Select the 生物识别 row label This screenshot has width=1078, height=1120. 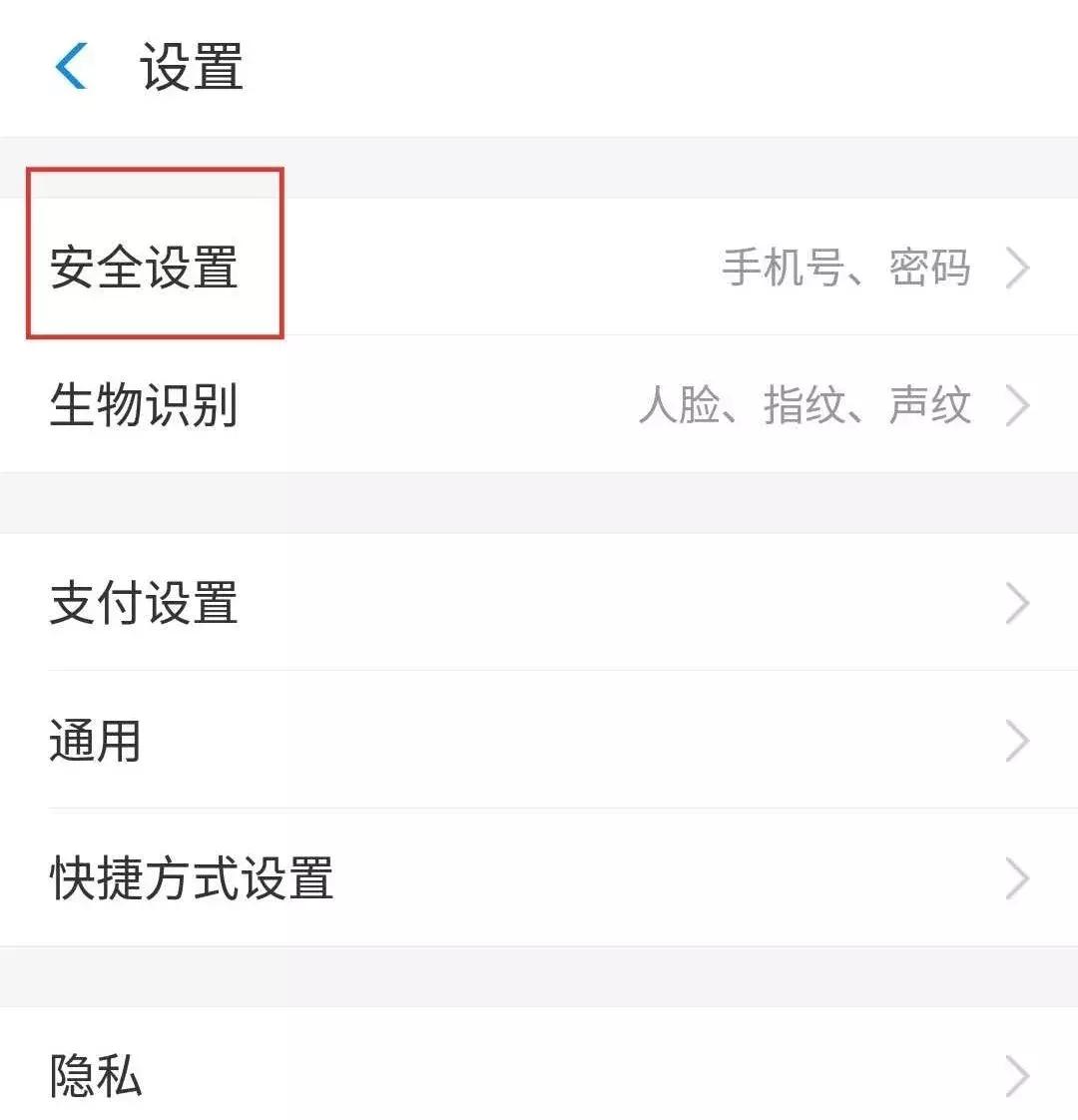(145, 404)
